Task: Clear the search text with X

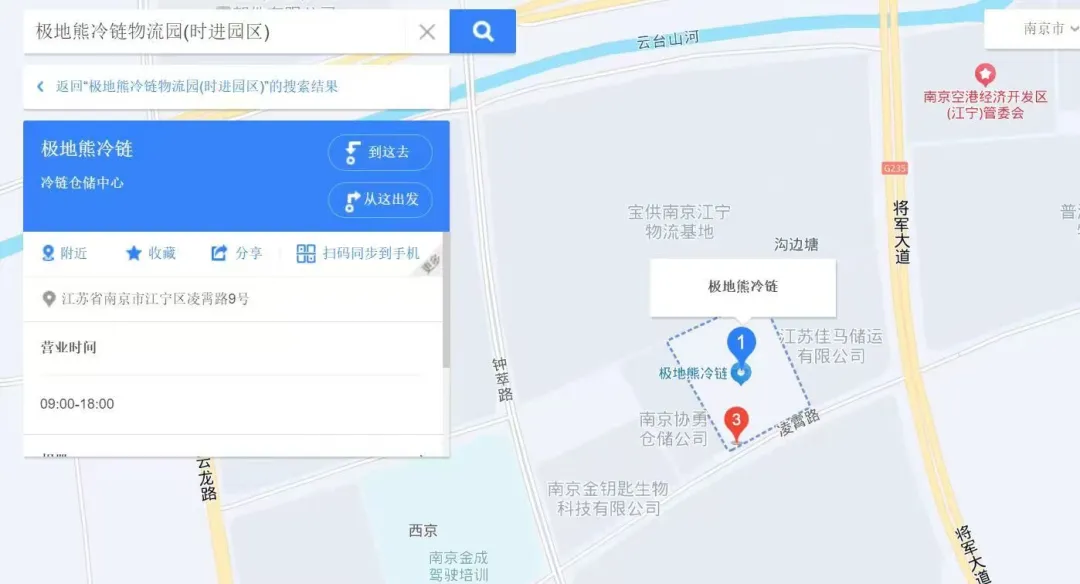Action: pyautogui.click(x=427, y=32)
